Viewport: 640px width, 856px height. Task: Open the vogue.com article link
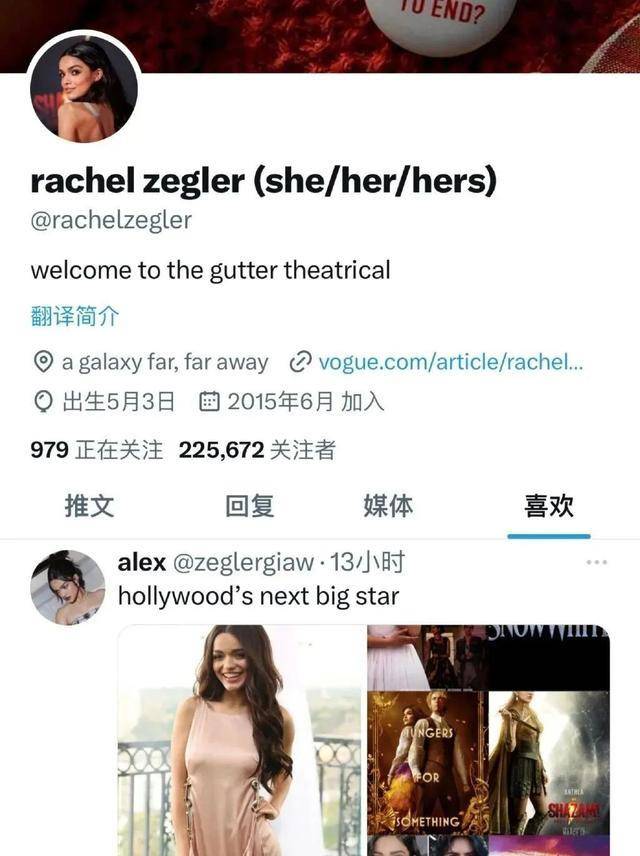tap(449, 362)
